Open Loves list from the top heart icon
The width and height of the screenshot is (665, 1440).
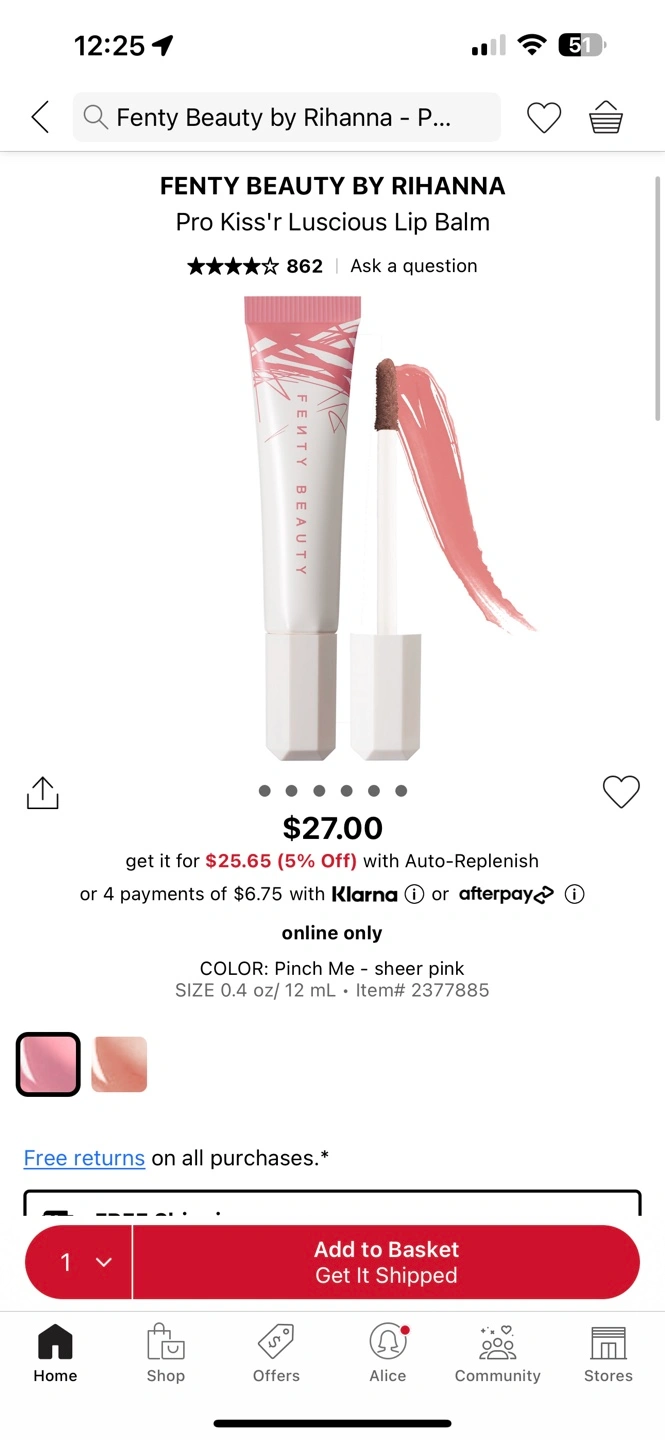pos(544,118)
